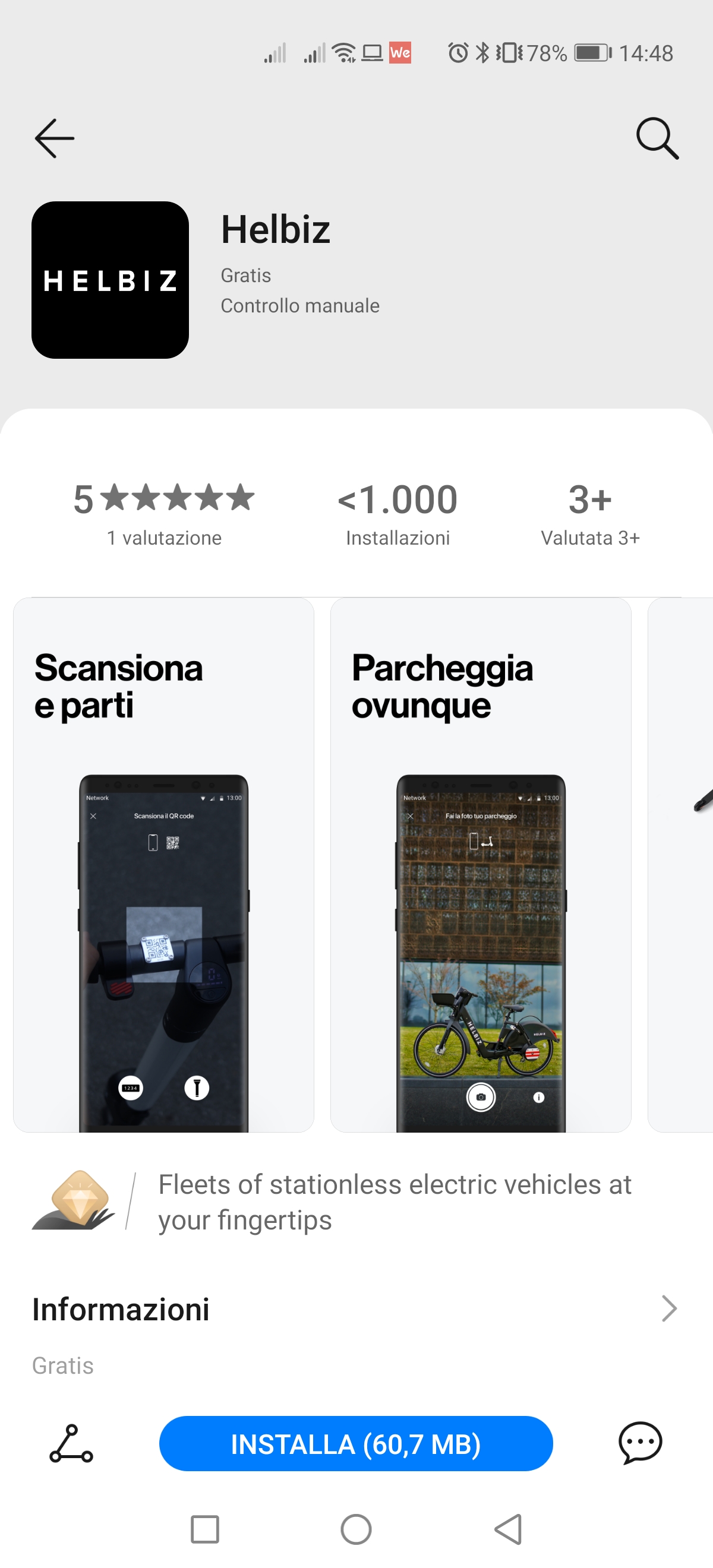Open recent apps from navigation bar
This screenshot has width=713, height=1568.
tap(204, 1529)
